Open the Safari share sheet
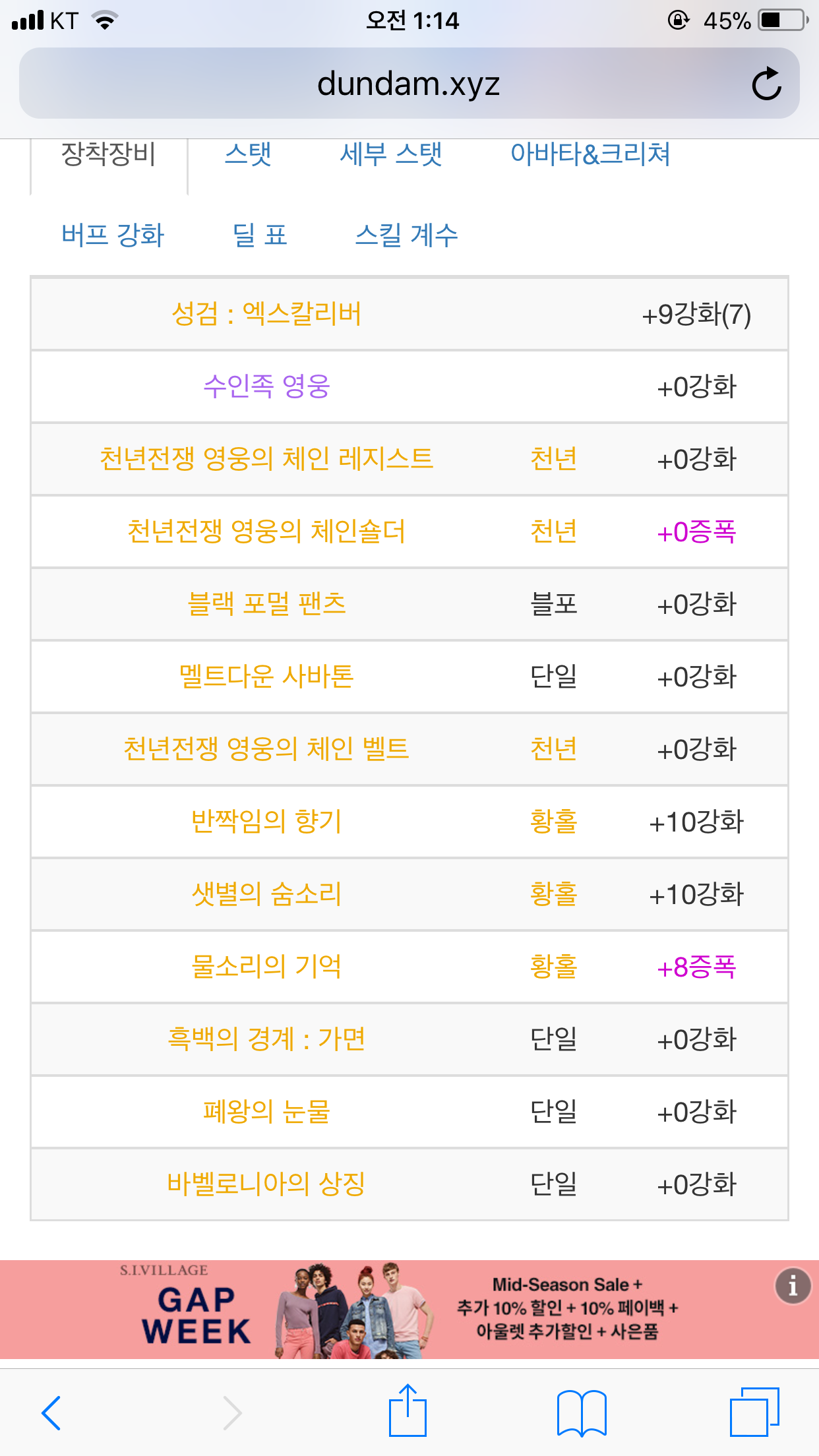The image size is (819, 1456). (408, 1411)
